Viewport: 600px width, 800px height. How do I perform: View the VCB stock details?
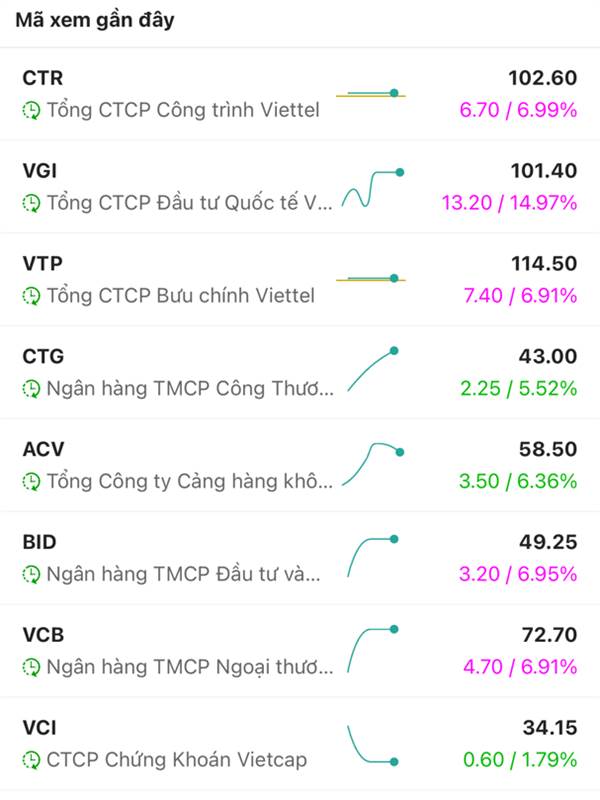300,651
